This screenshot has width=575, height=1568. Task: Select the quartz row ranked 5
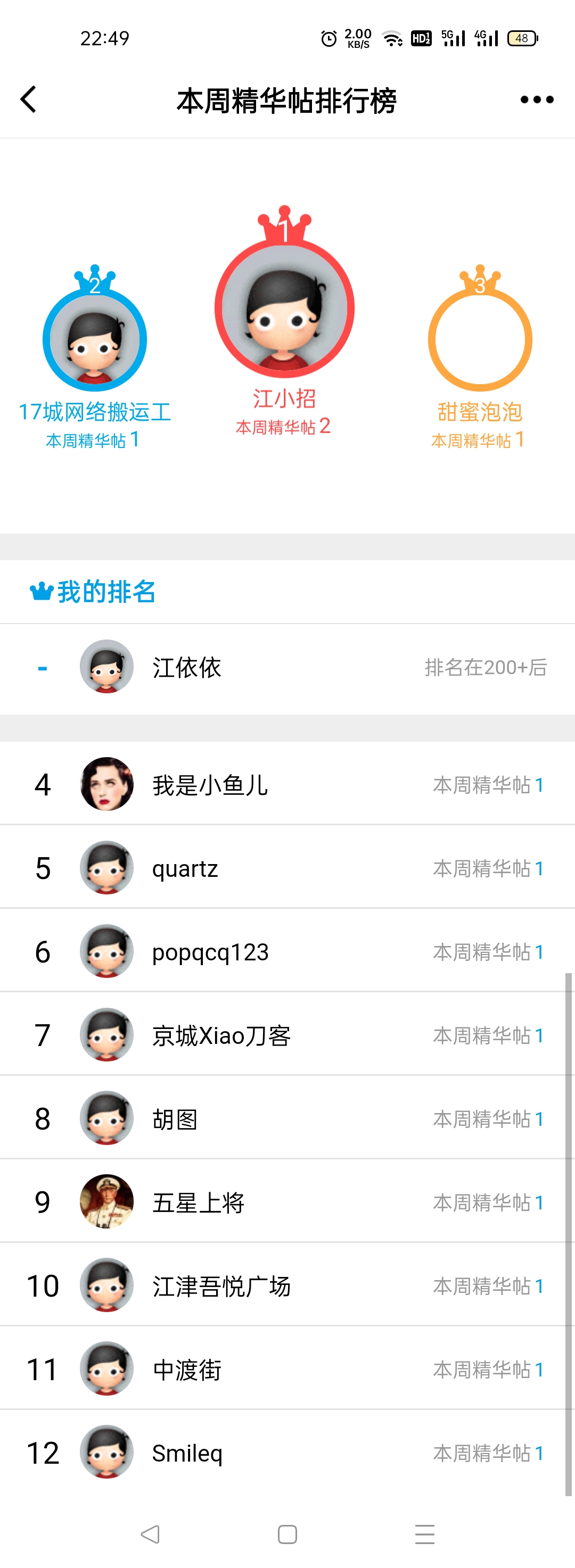[286, 867]
